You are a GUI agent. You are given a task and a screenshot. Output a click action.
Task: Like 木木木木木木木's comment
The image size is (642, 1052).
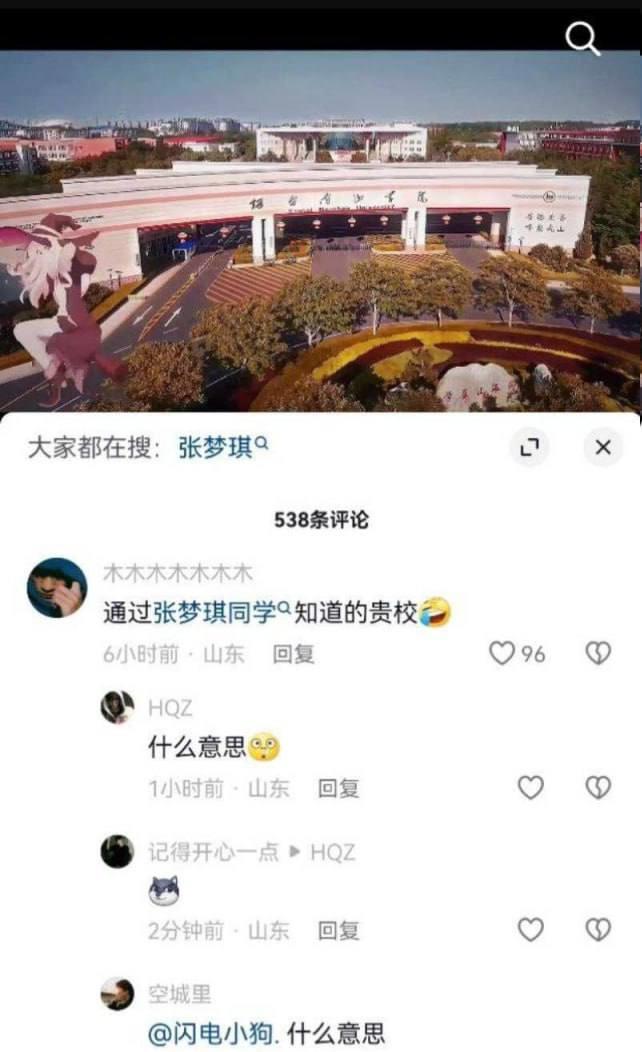click(x=501, y=653)
